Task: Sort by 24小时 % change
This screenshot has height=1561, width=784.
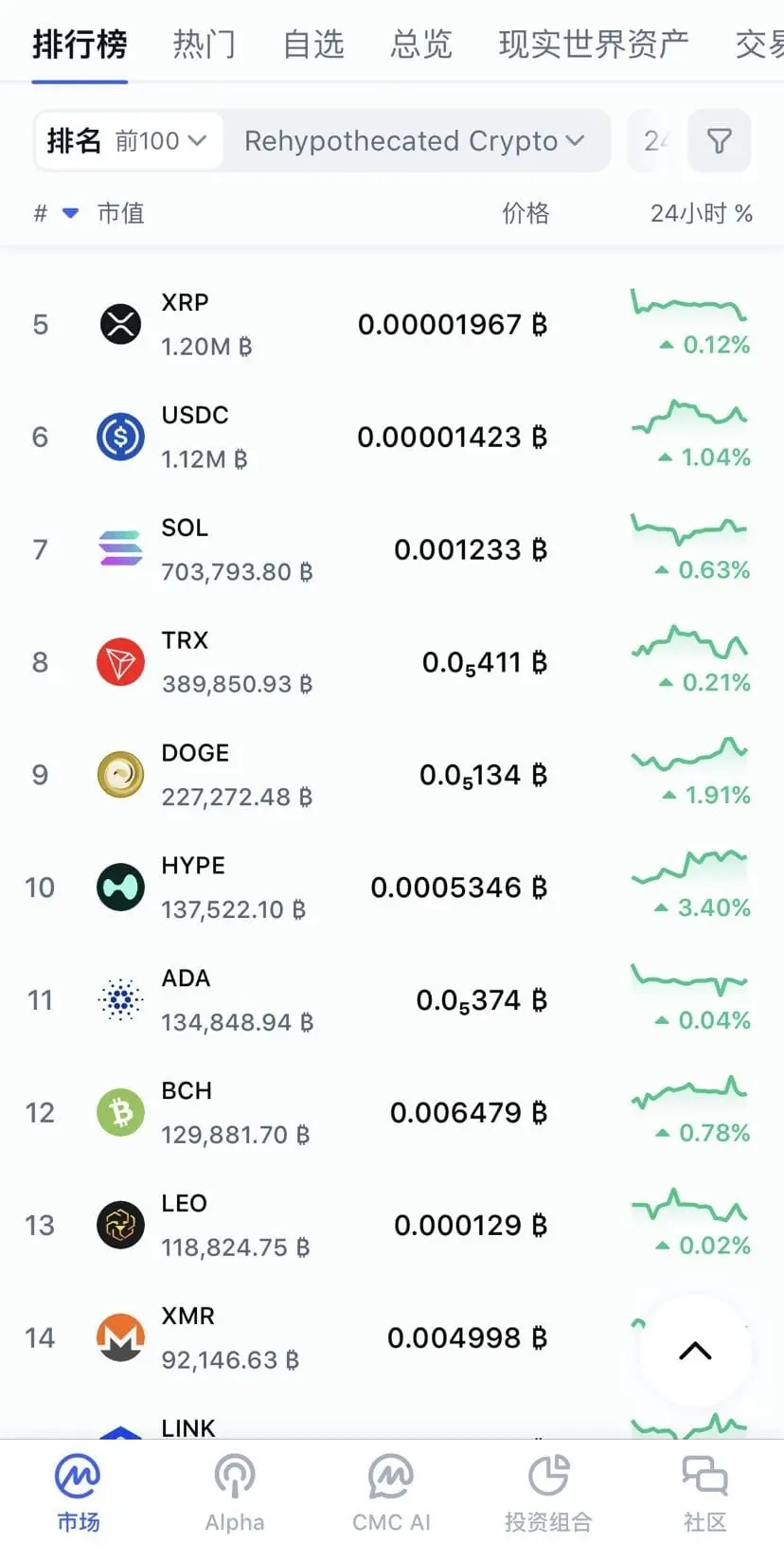Action: tap(701, 213)
